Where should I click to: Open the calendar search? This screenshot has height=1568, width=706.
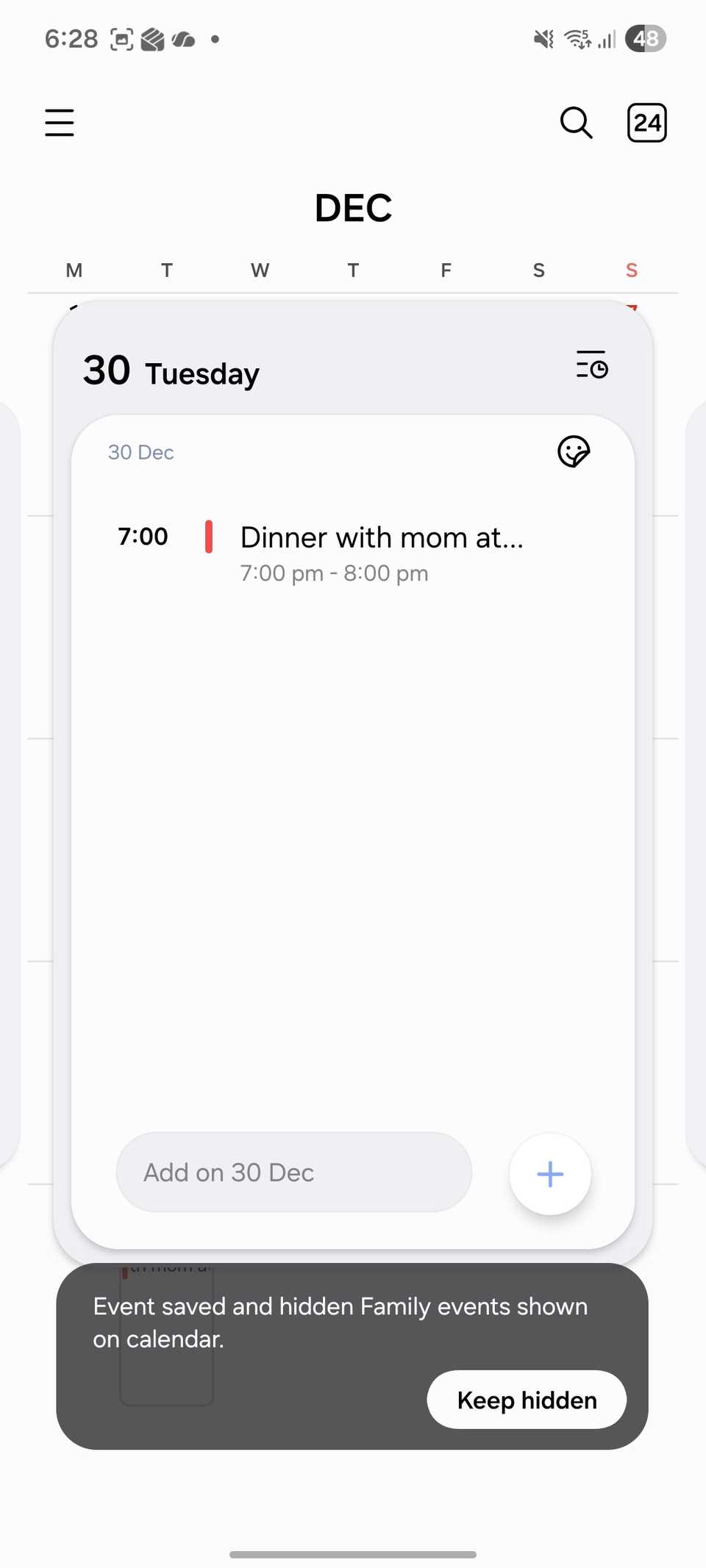tap(576, 123)
